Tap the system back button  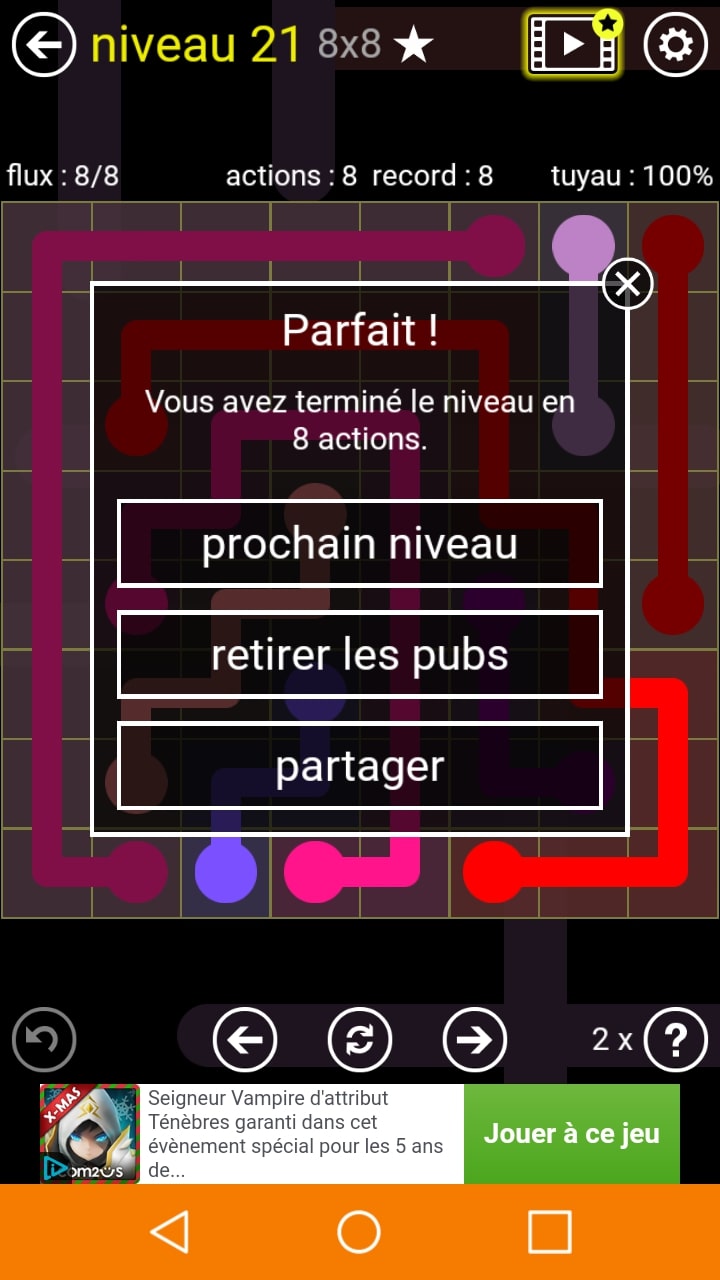pyautogui.click(x=170, y=1232)
